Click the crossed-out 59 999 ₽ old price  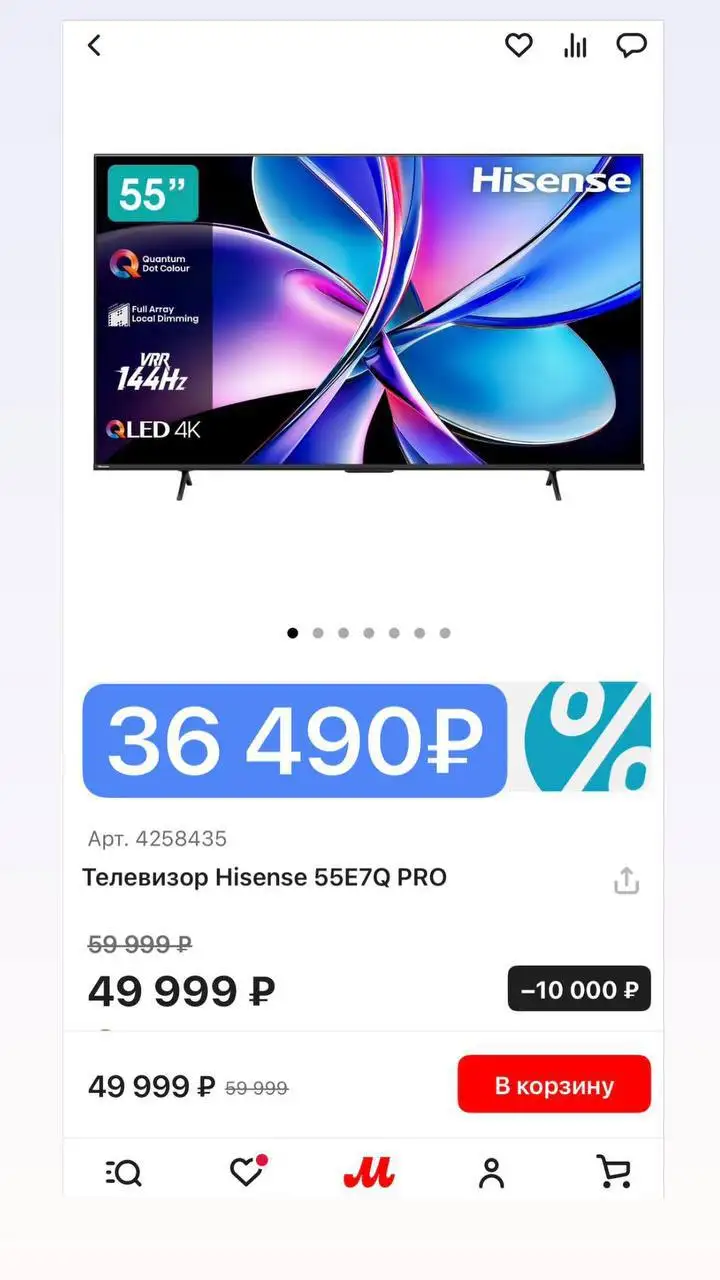pyautogui.click(x=138, y=944)
